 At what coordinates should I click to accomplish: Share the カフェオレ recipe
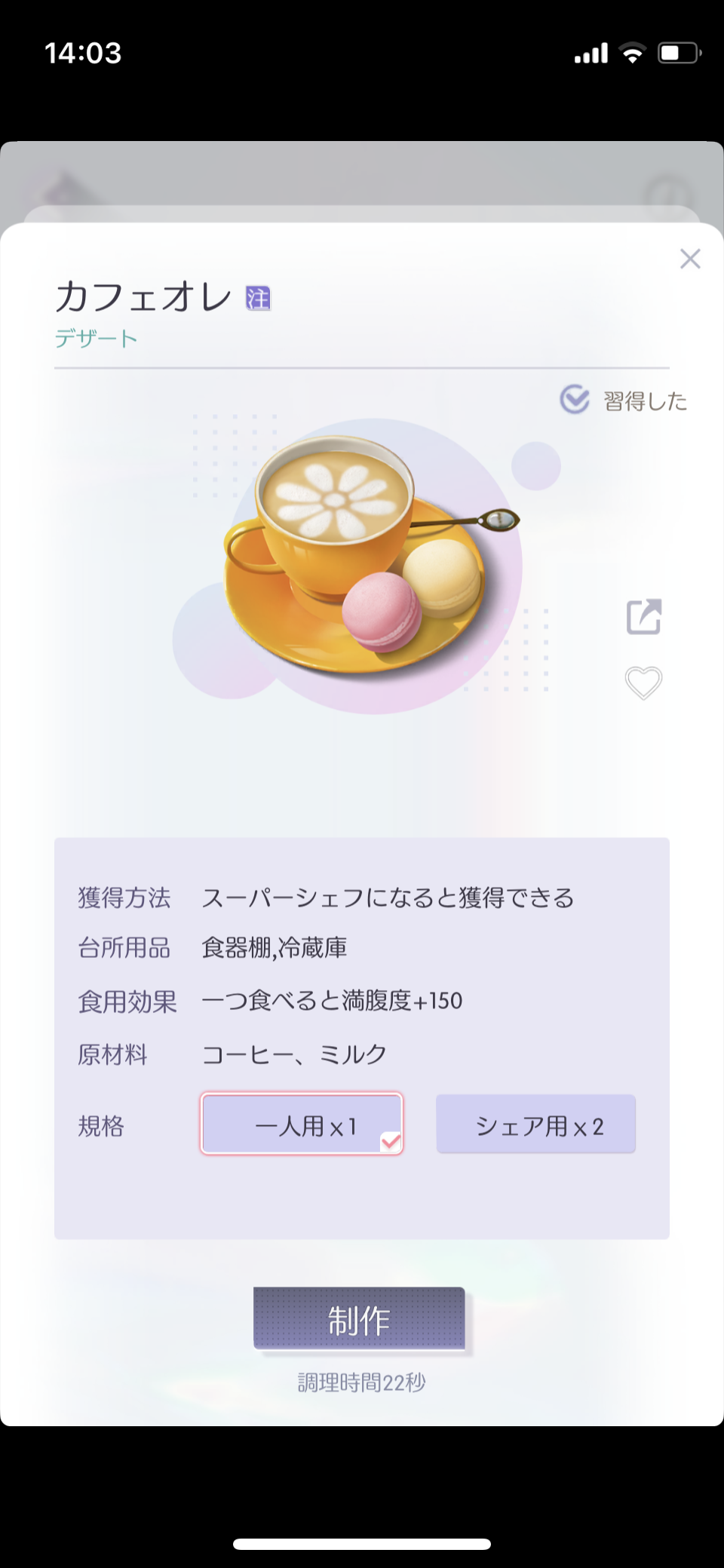pyautogui.click(x=644, y=616)
